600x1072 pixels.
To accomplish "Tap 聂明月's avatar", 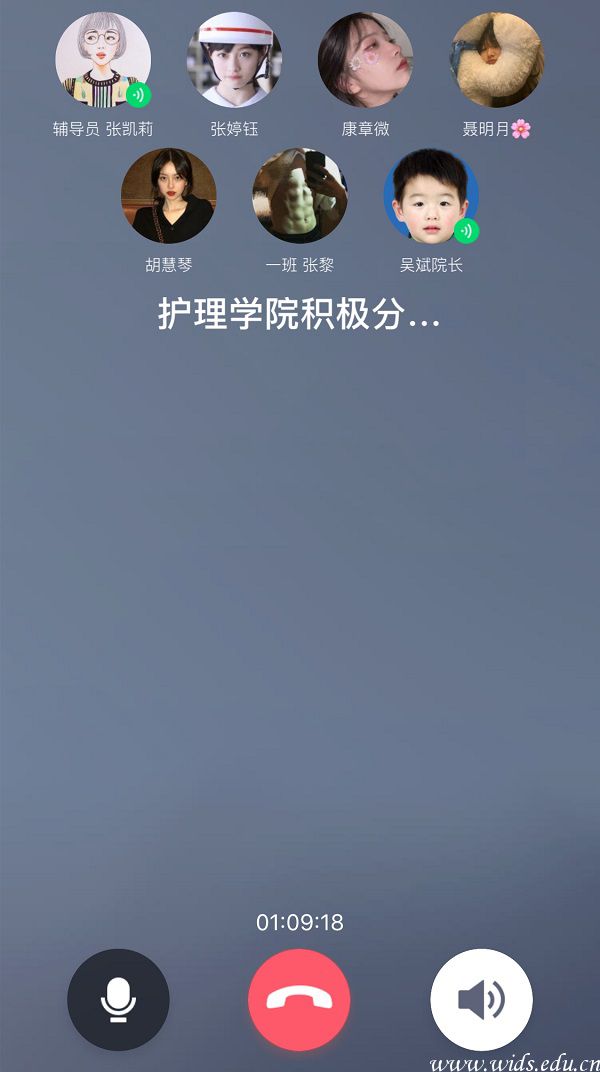I will click(x=496, y=60).
